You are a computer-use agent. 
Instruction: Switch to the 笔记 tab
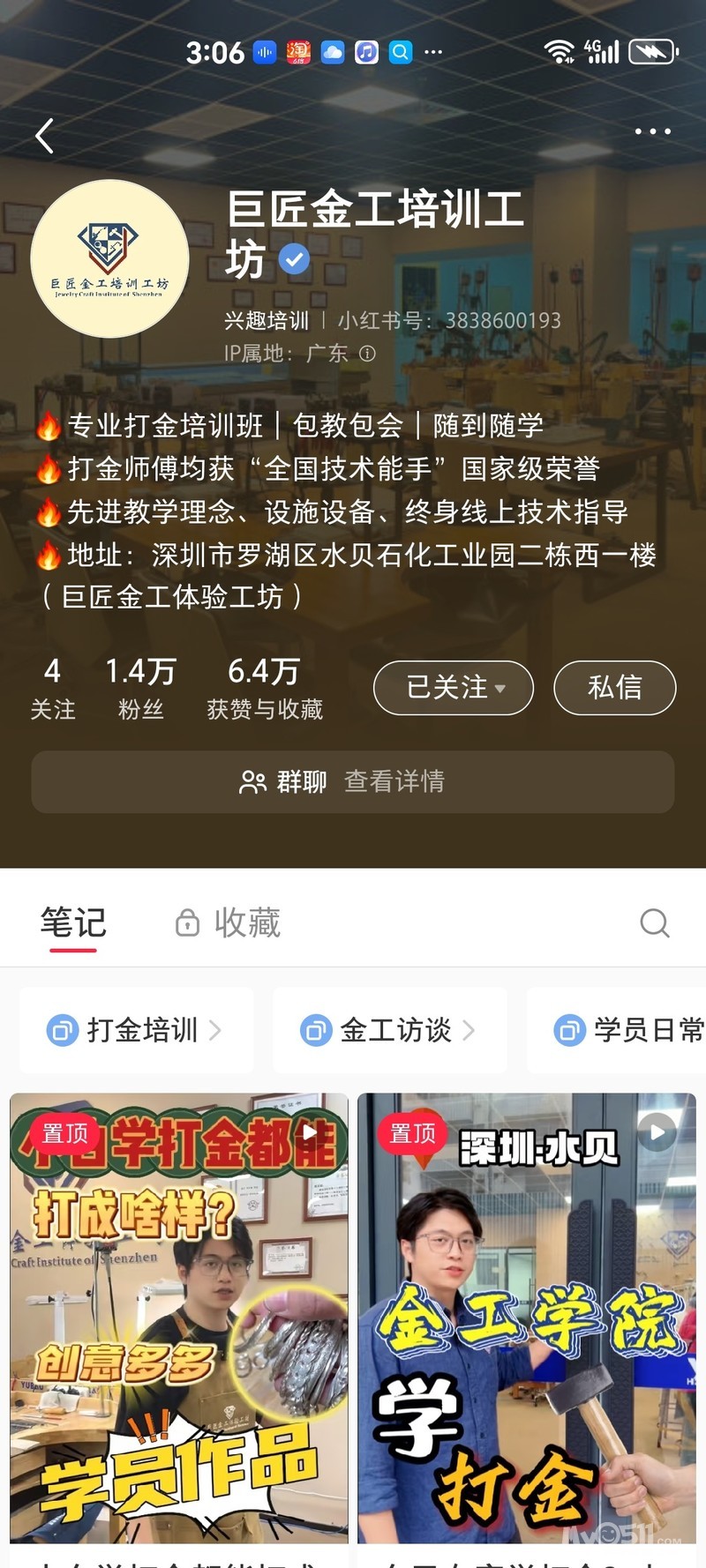tap(73, 922)
